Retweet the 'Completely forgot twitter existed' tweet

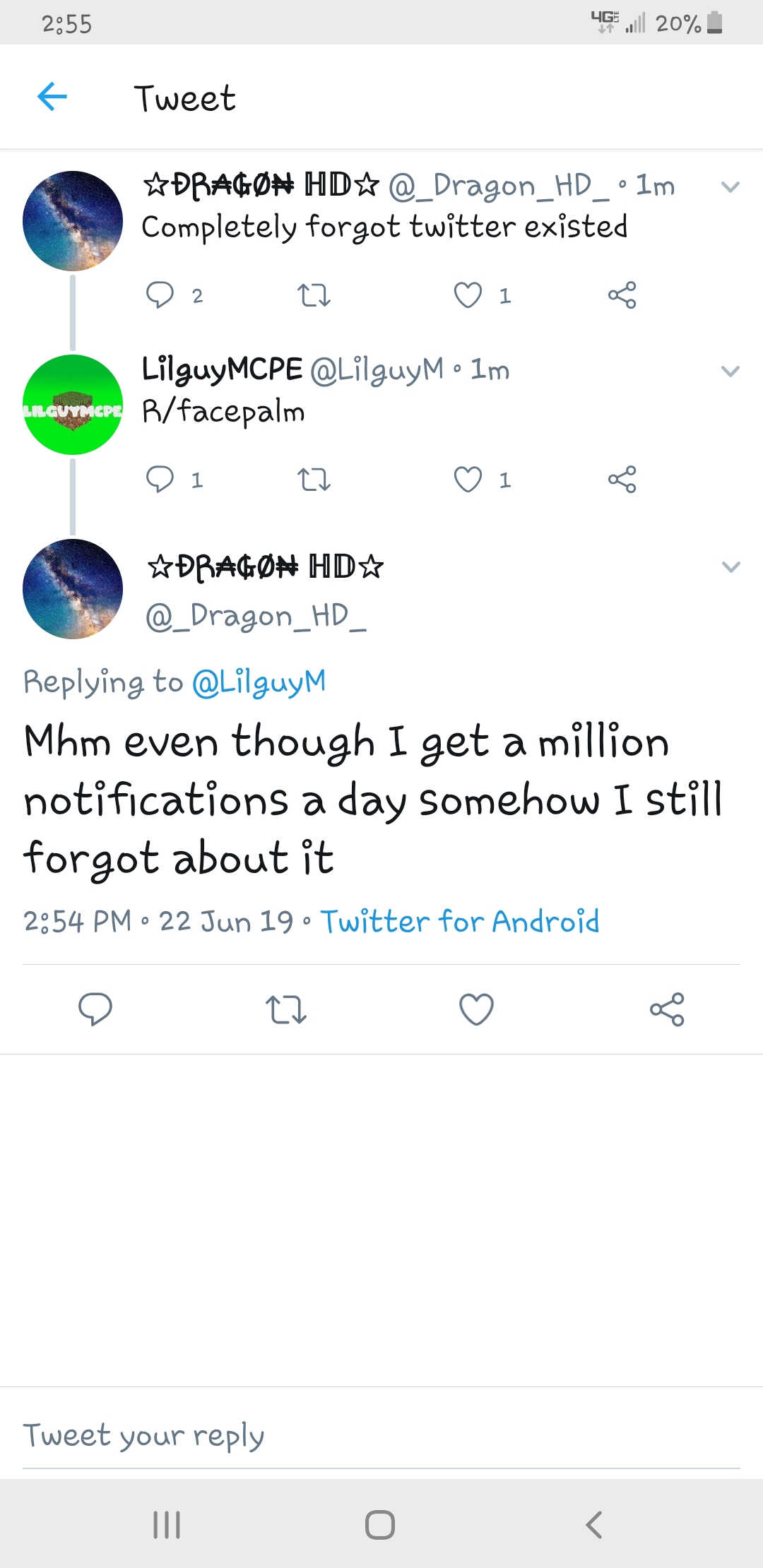click(x=313, y=295)
